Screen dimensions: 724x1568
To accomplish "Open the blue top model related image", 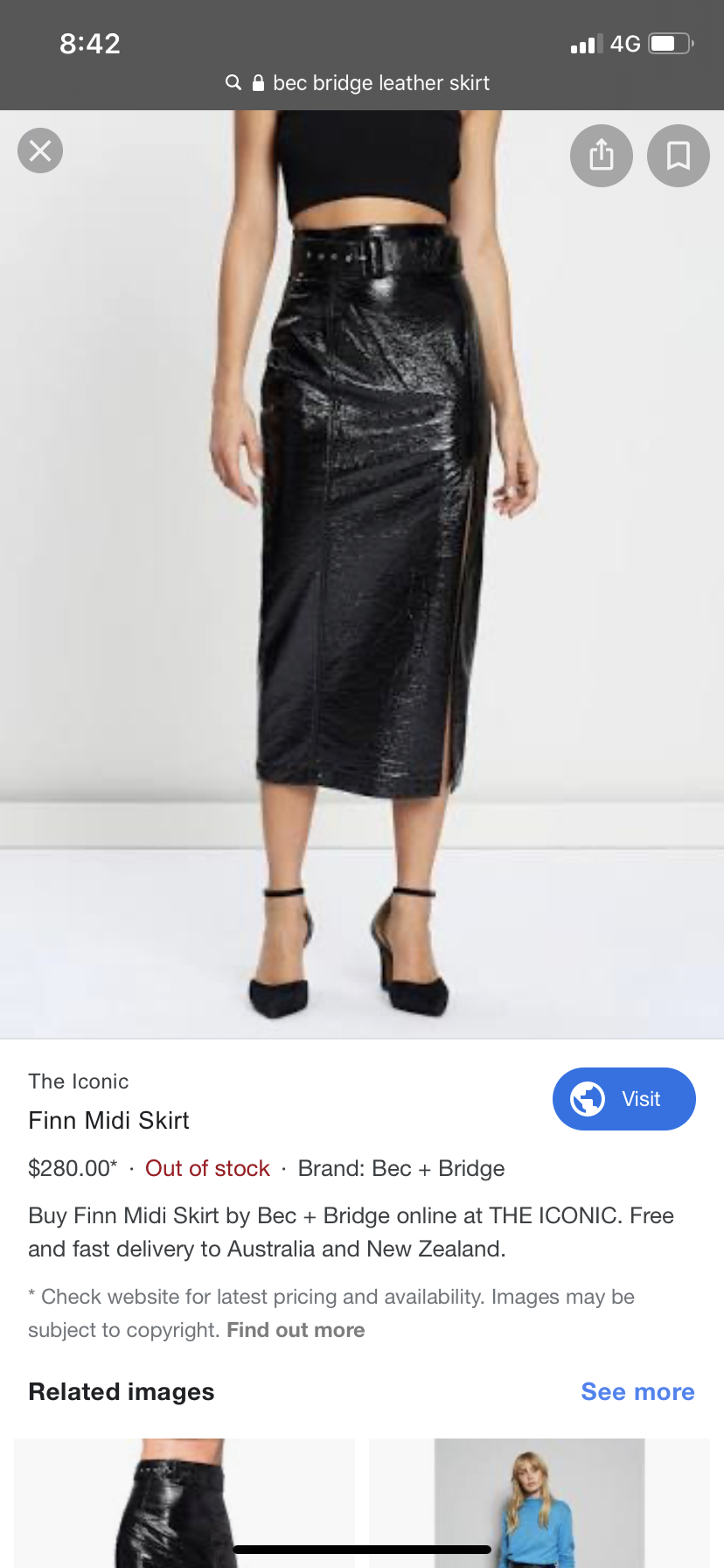I will click(x=537, y=1501).
